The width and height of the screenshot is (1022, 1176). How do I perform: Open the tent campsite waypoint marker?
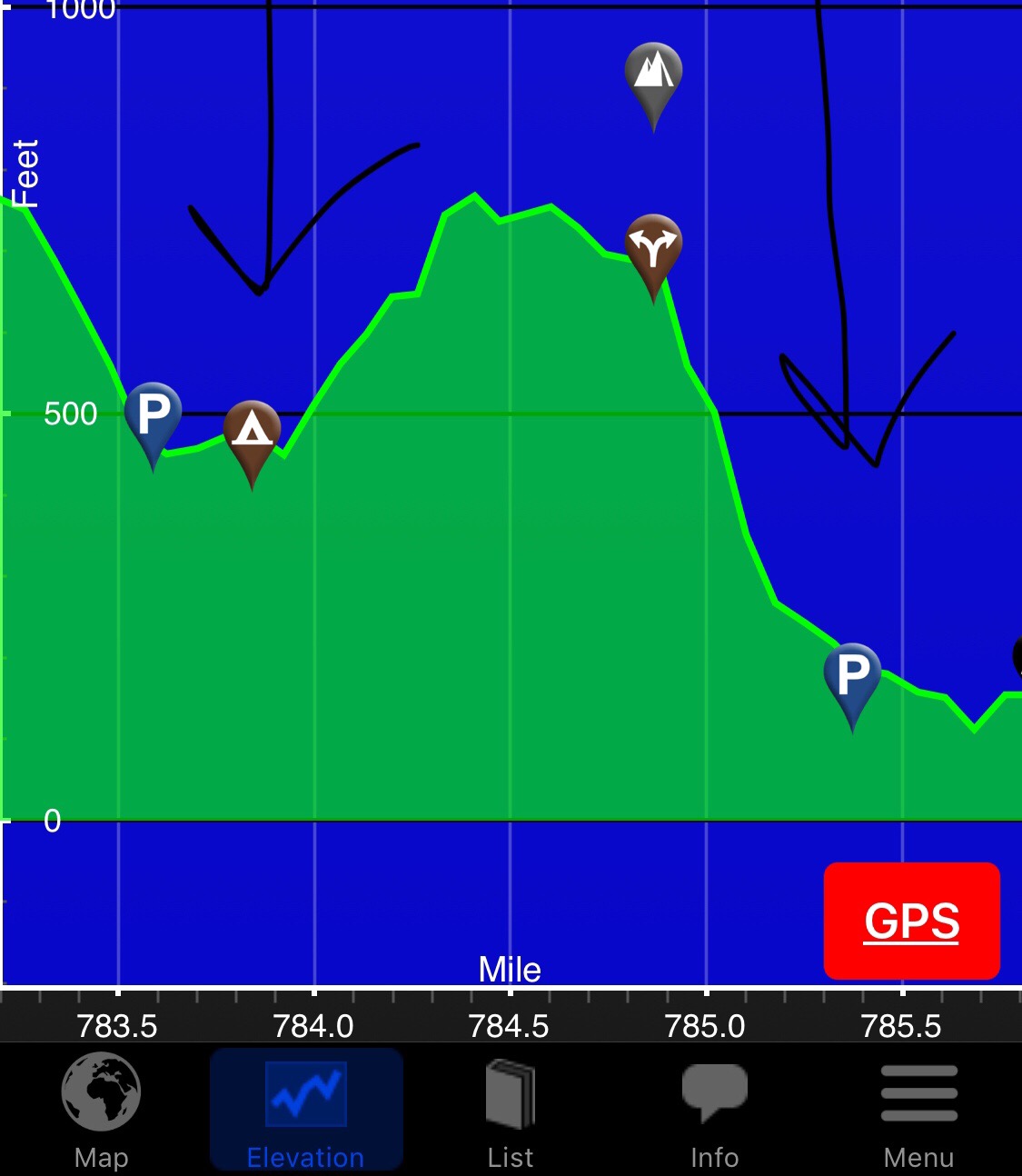click(x=252, y=431)
